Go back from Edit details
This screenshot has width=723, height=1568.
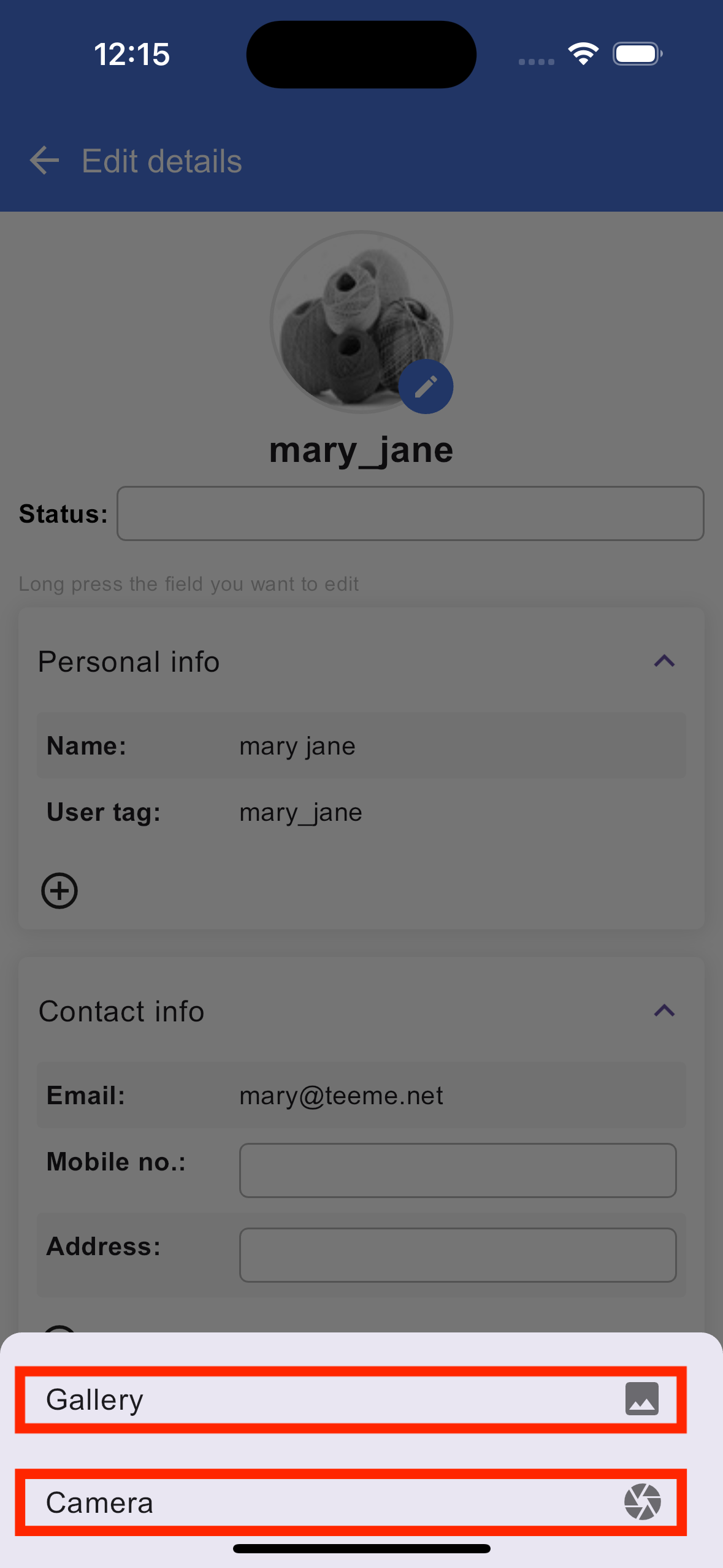pyautogui.click(x=44, y=161)
